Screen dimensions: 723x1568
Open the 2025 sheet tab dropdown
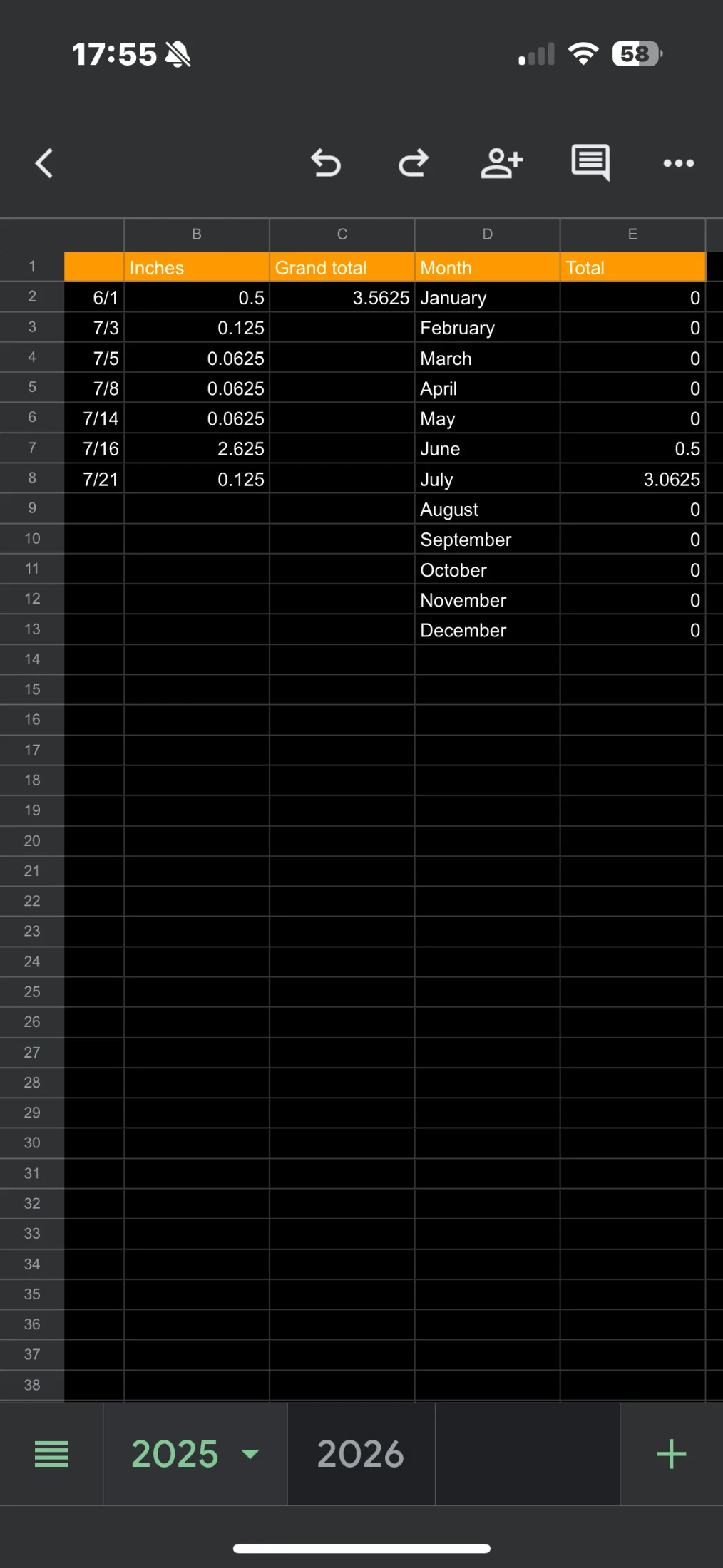pyautogui.click(x=250, y=1454)
